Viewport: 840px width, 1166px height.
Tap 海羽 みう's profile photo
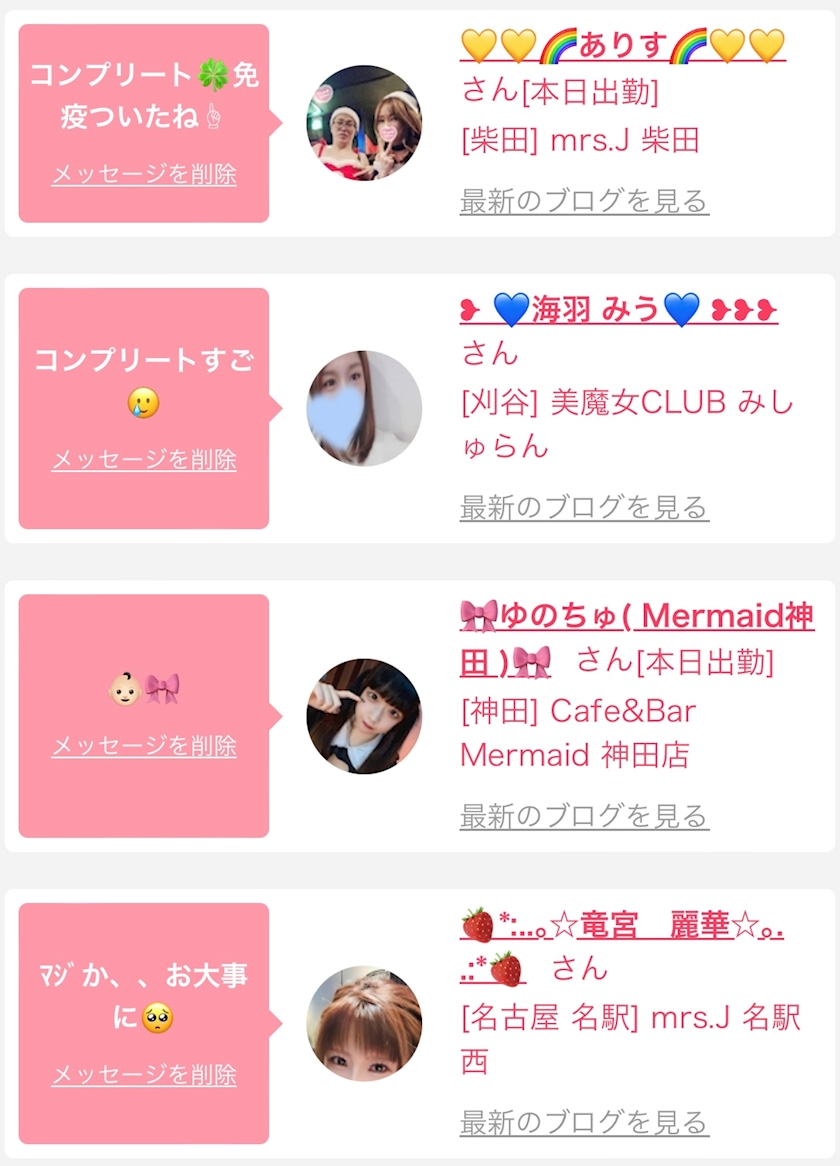[364, 408]
